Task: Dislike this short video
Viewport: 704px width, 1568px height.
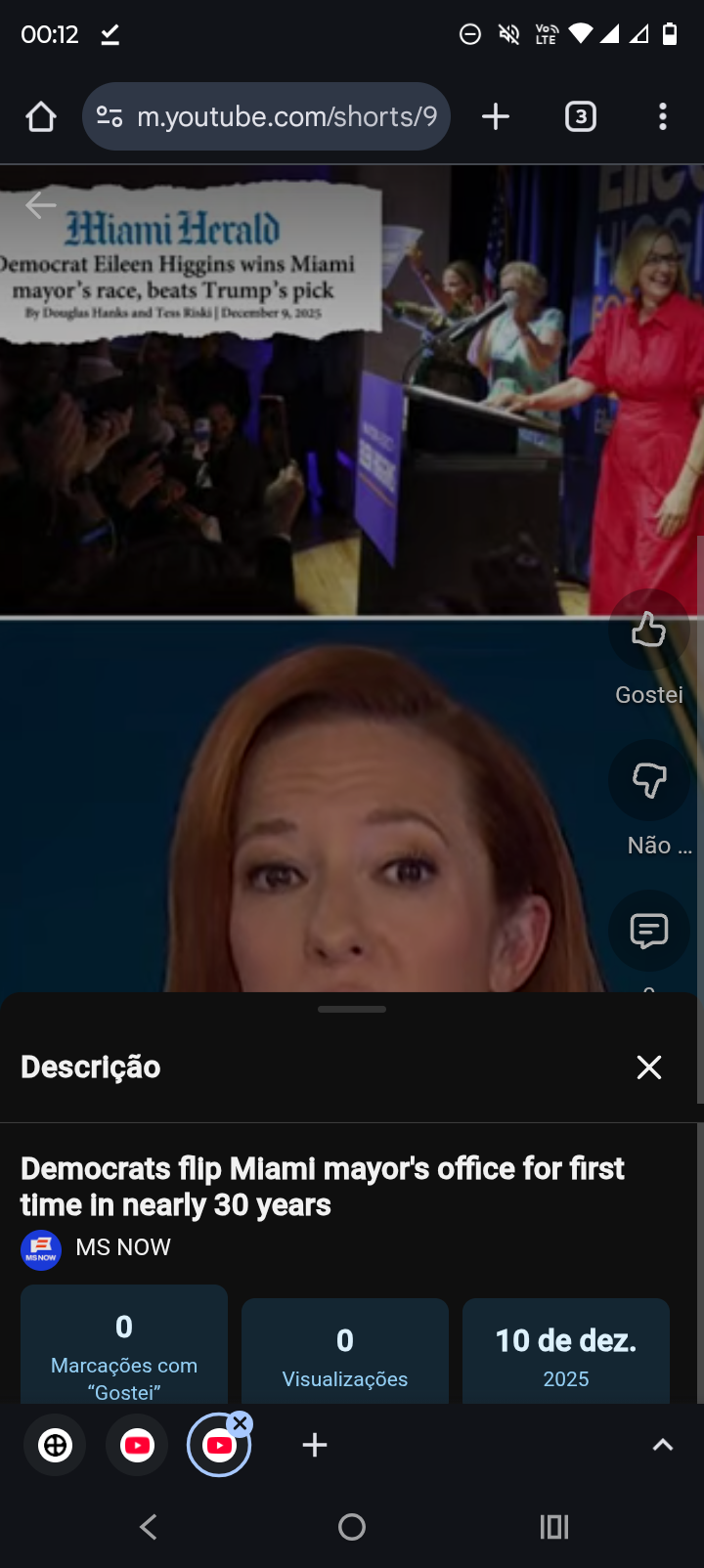Action: tap(649, 781)
